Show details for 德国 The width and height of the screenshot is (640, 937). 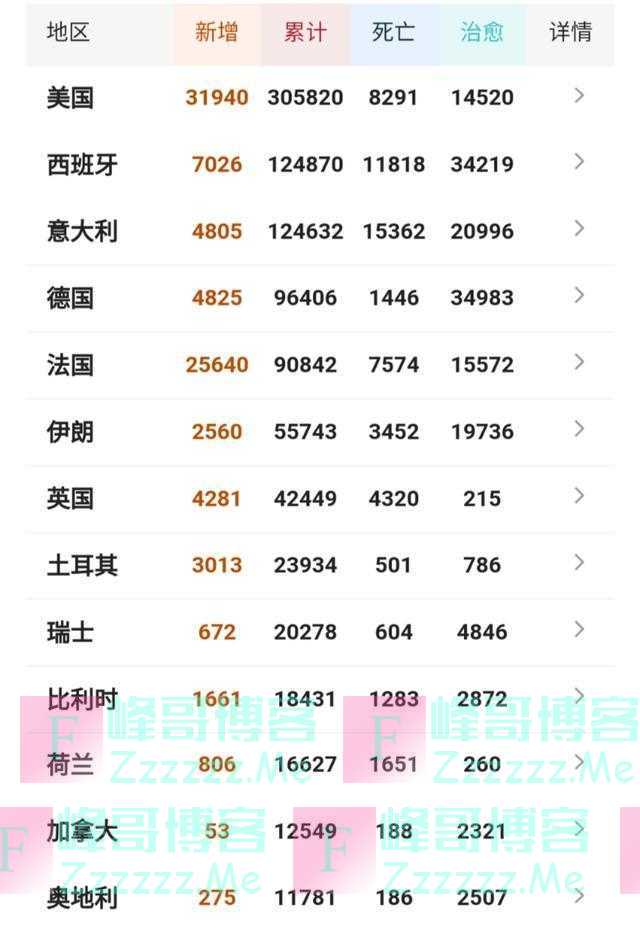(x=579, y=296)
